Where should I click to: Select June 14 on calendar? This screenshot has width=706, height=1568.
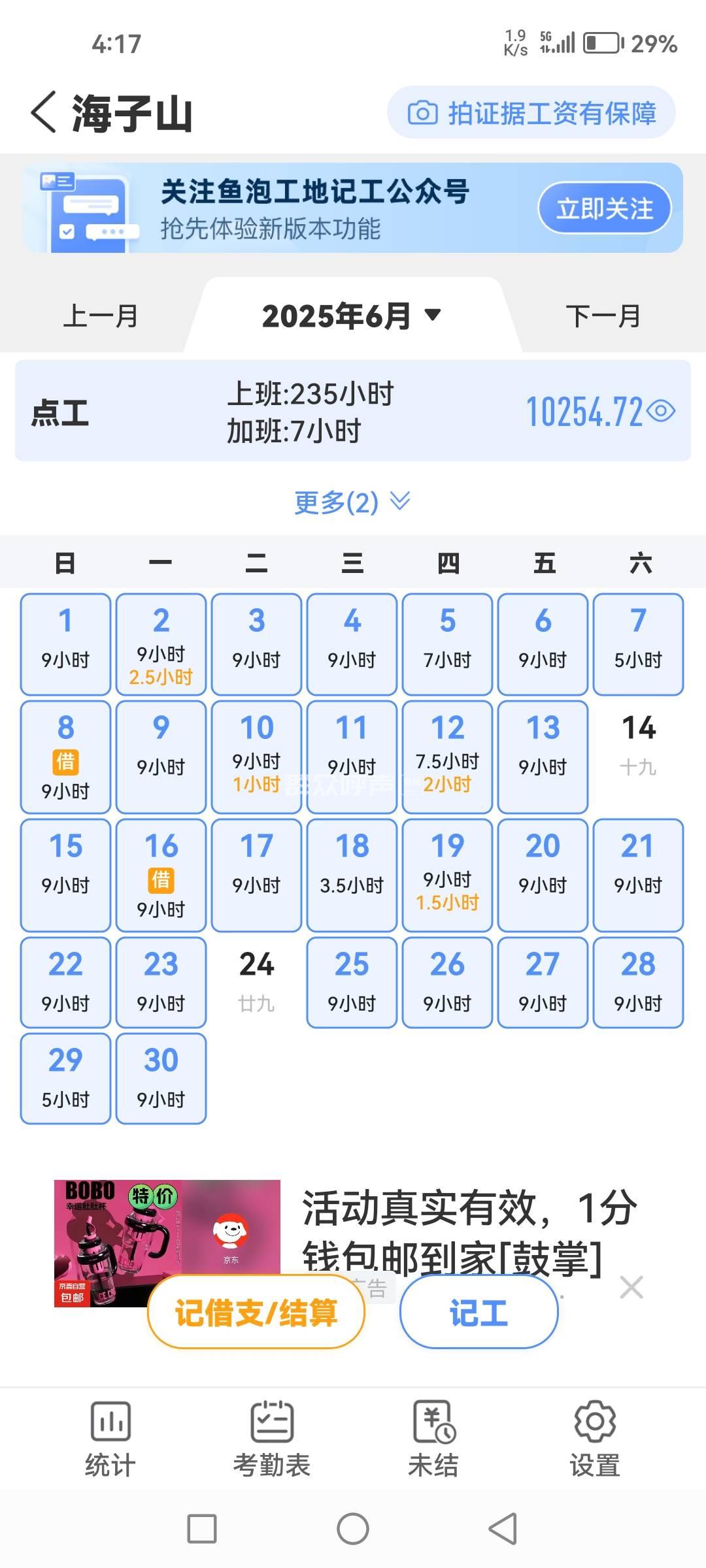tap(638, 745)
